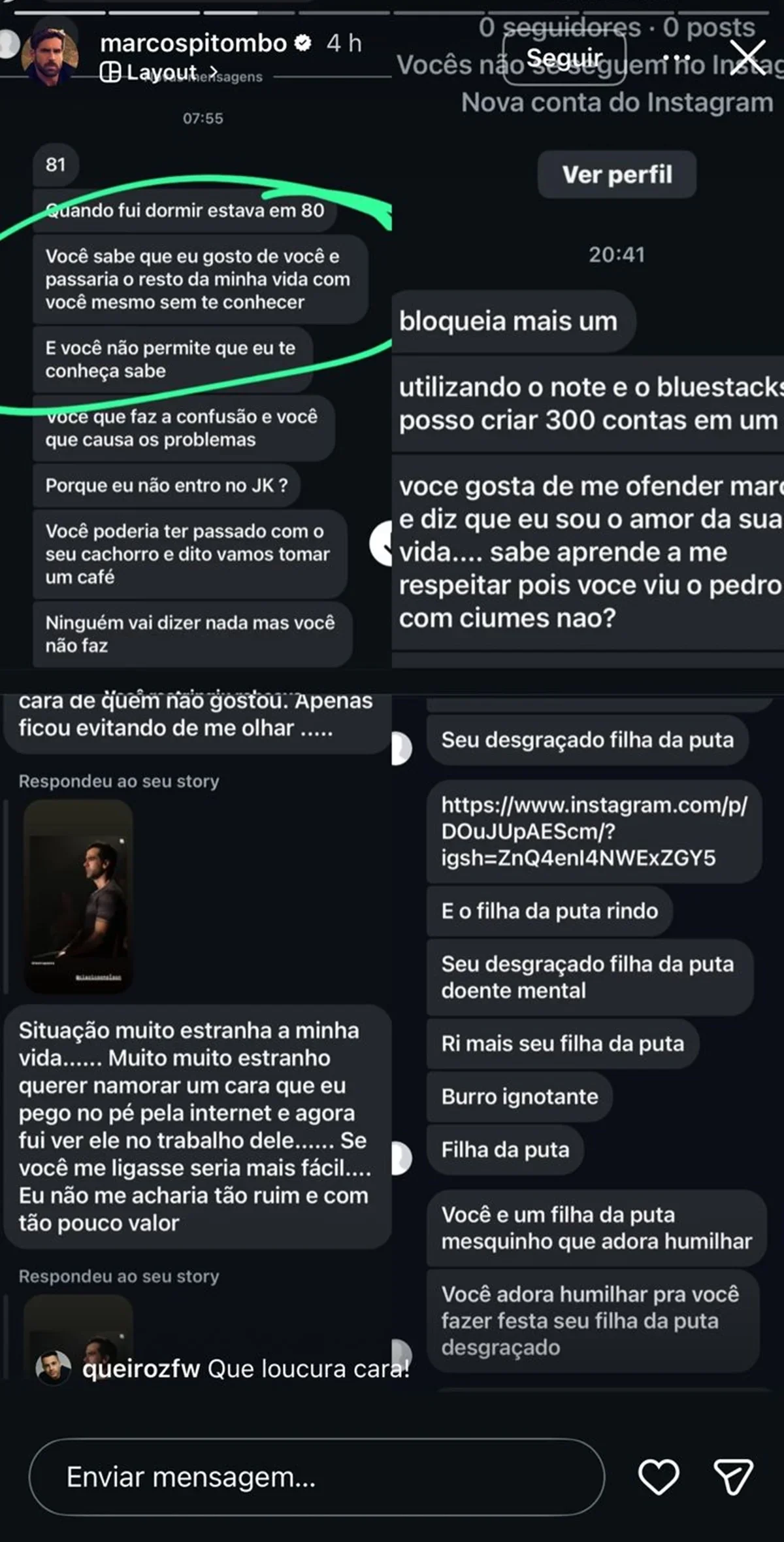This screenshot has width=784, height=1542.
Task: Open marcospitombo's profile from the story header
Action: click(193, 43)
